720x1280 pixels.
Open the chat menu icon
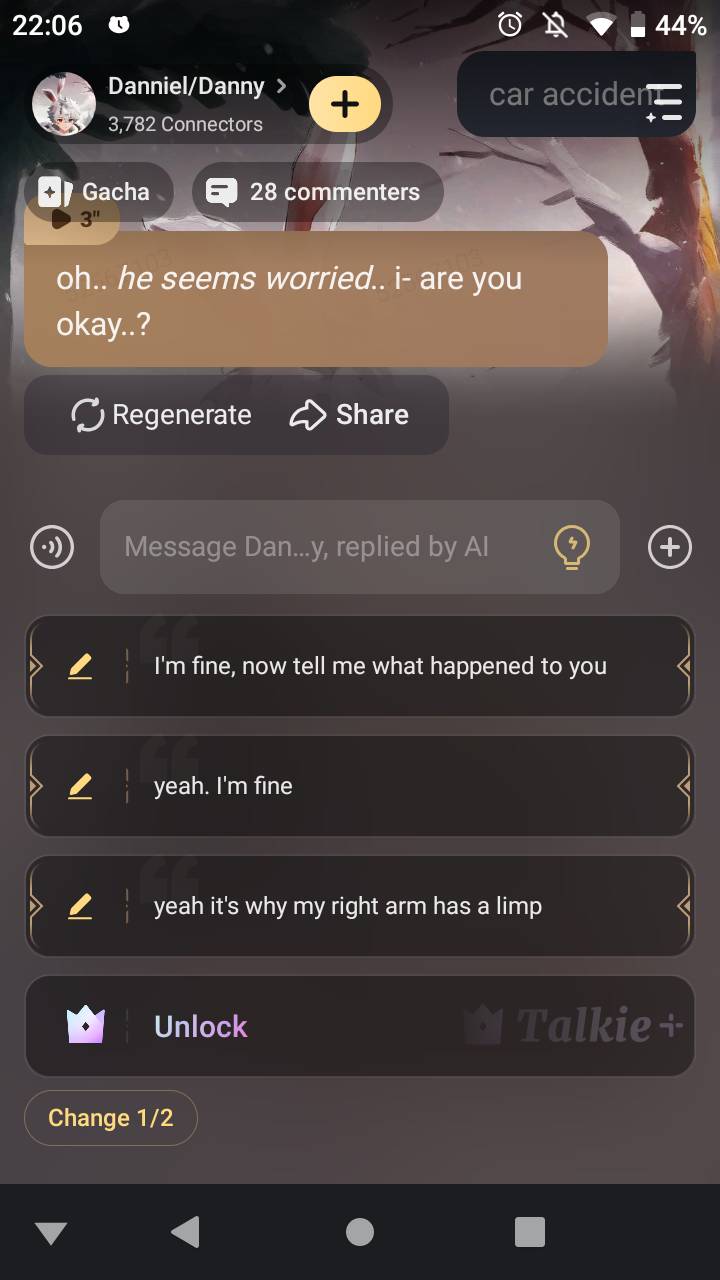tap(664, 102)
